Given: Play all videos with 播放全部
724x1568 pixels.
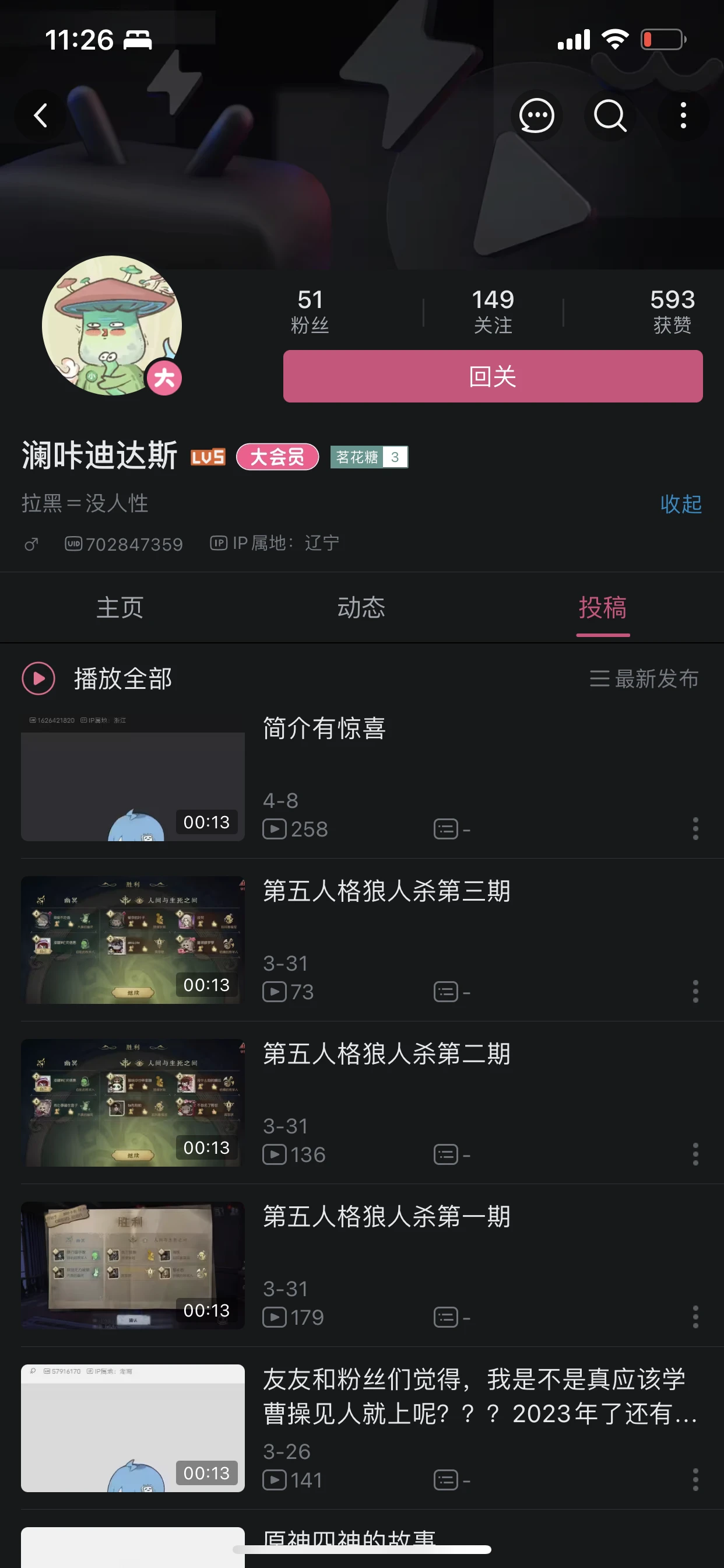Looking at the screenshot, I should (97, 678).
